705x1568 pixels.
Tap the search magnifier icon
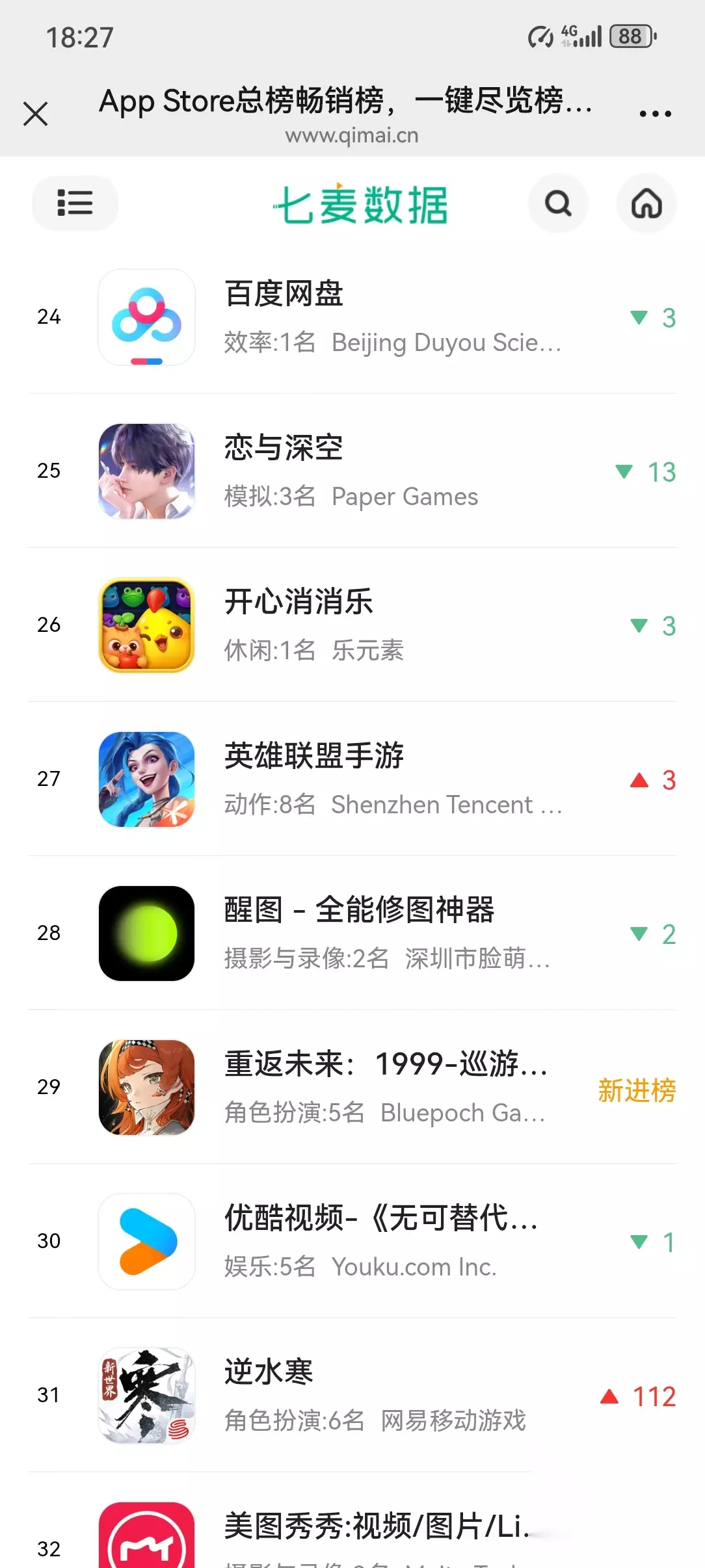pyautogui.click(x=558, y=203)
